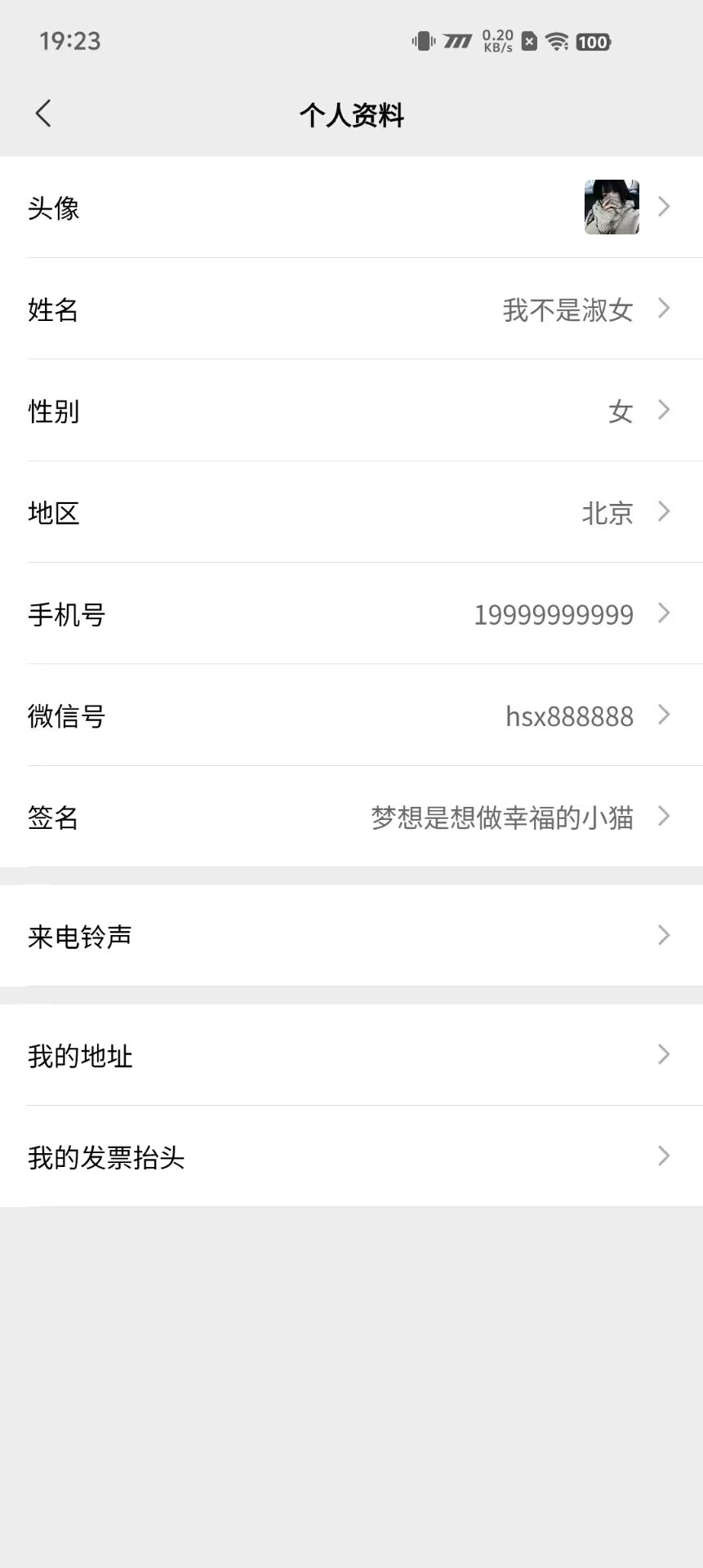Expand the chevron beside 微信号

[664, 715]
